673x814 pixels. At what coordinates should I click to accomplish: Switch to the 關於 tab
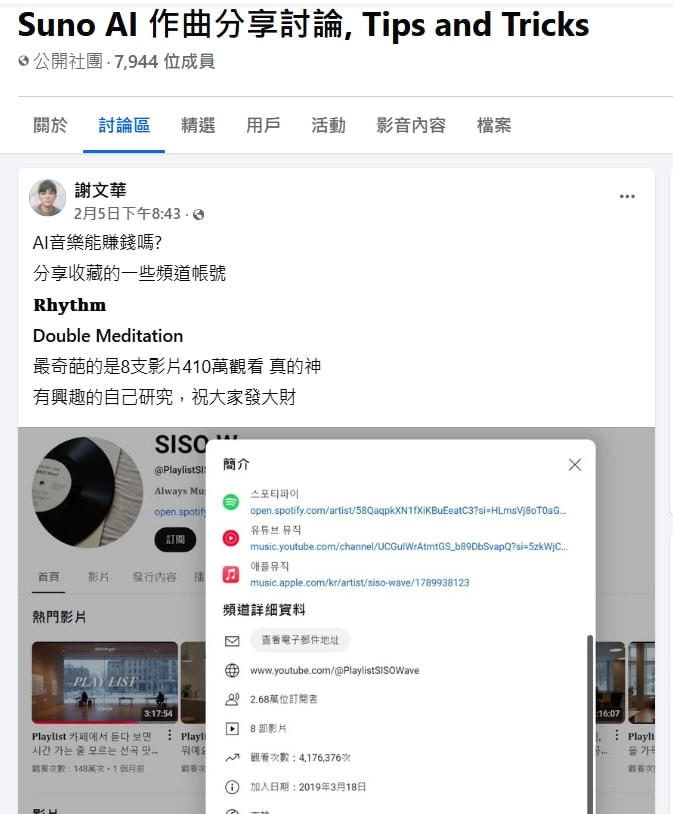tap(50, 125)
